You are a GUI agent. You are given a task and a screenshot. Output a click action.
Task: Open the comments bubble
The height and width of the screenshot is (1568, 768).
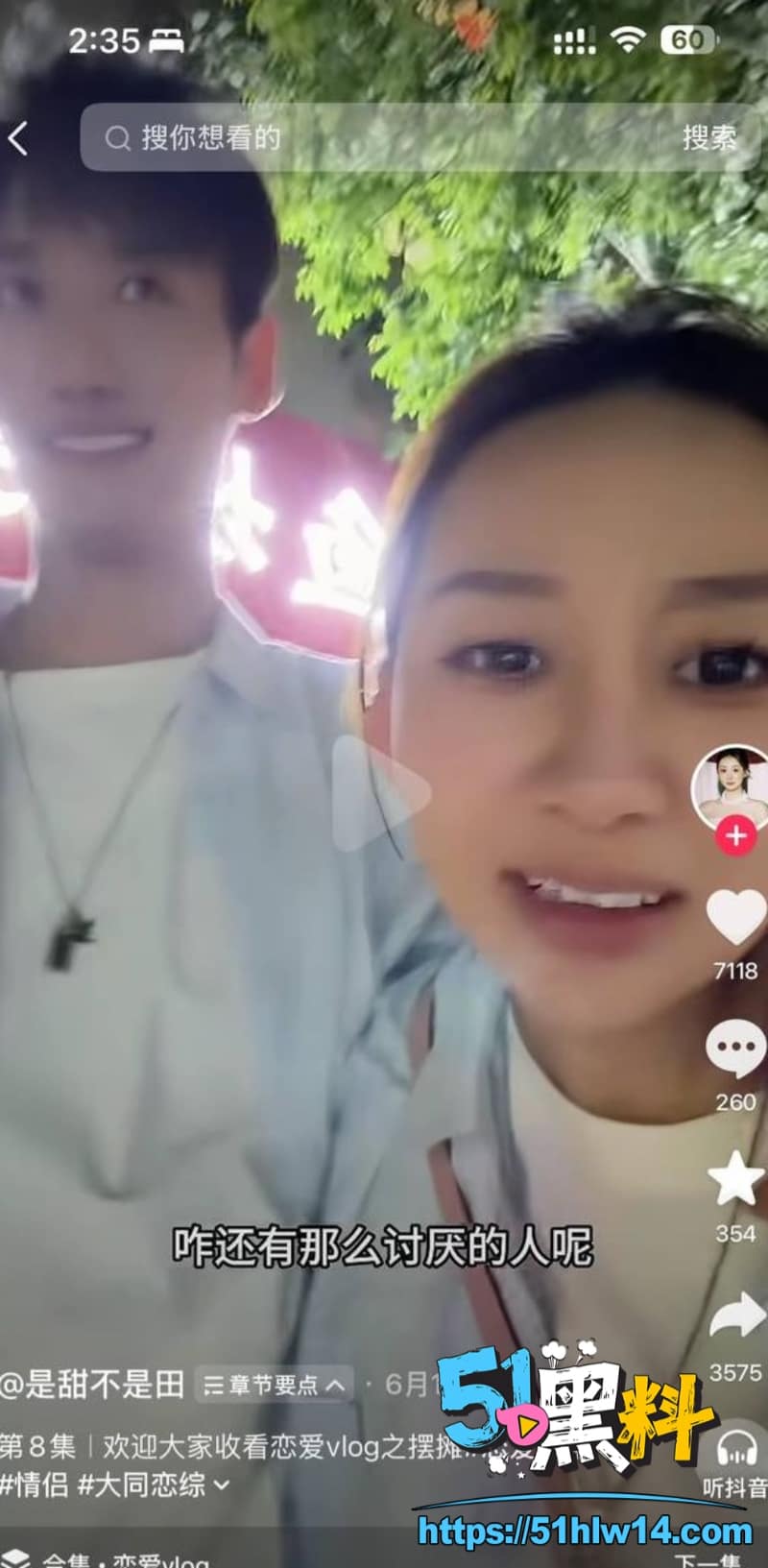click(x=736, y=1049)
